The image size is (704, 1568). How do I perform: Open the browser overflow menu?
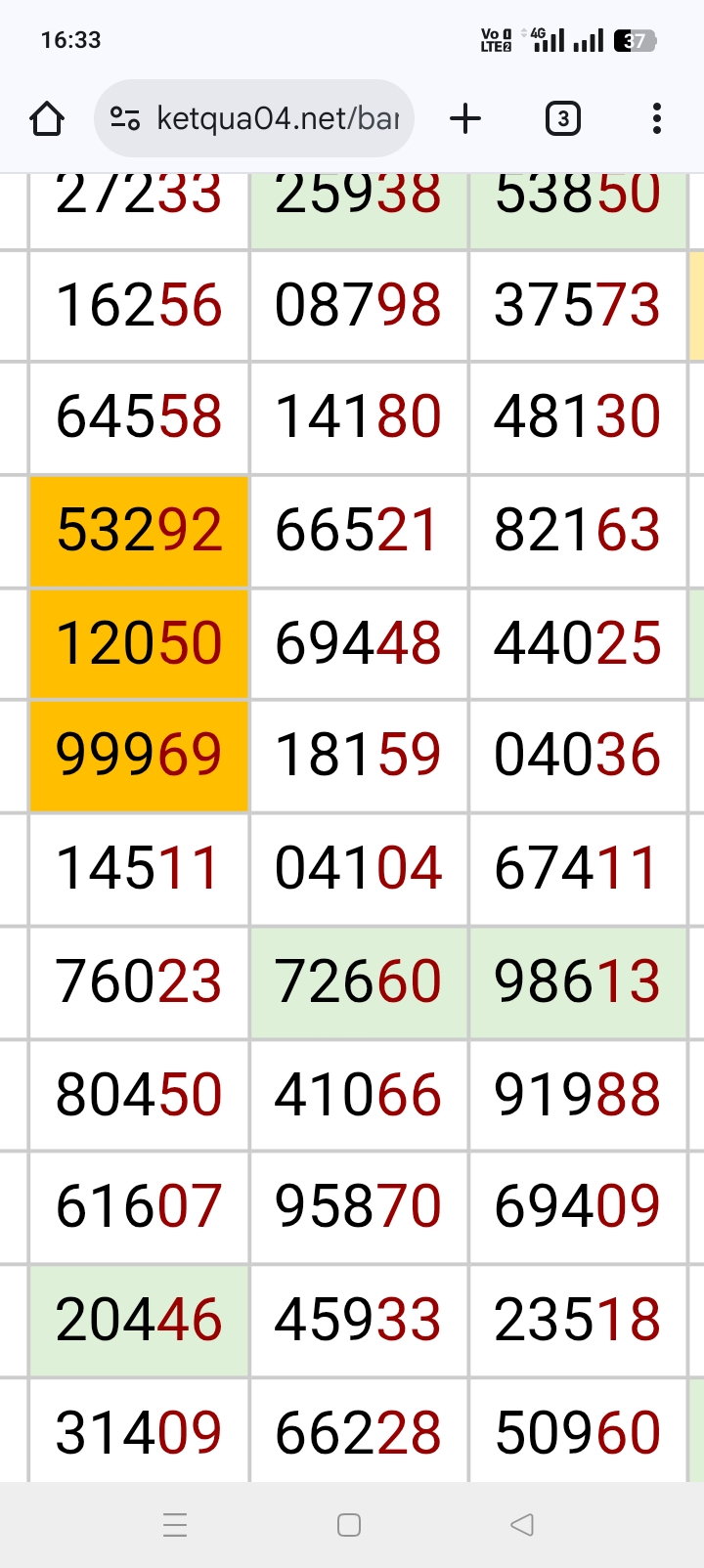tap(656, 119)
